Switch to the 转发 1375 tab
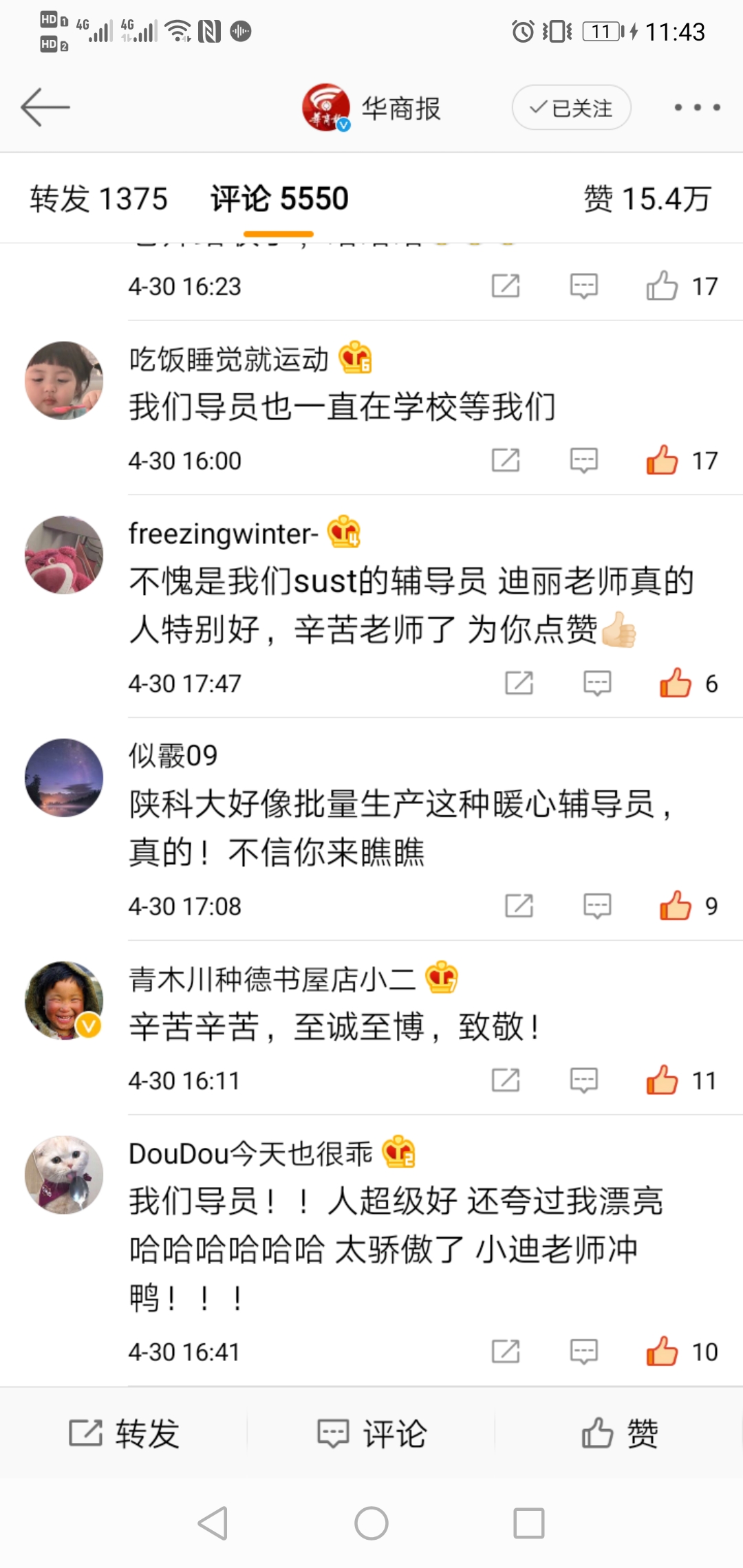This screenshot has height=1568, width=743. pyautogui.click(x=98, y=199)
